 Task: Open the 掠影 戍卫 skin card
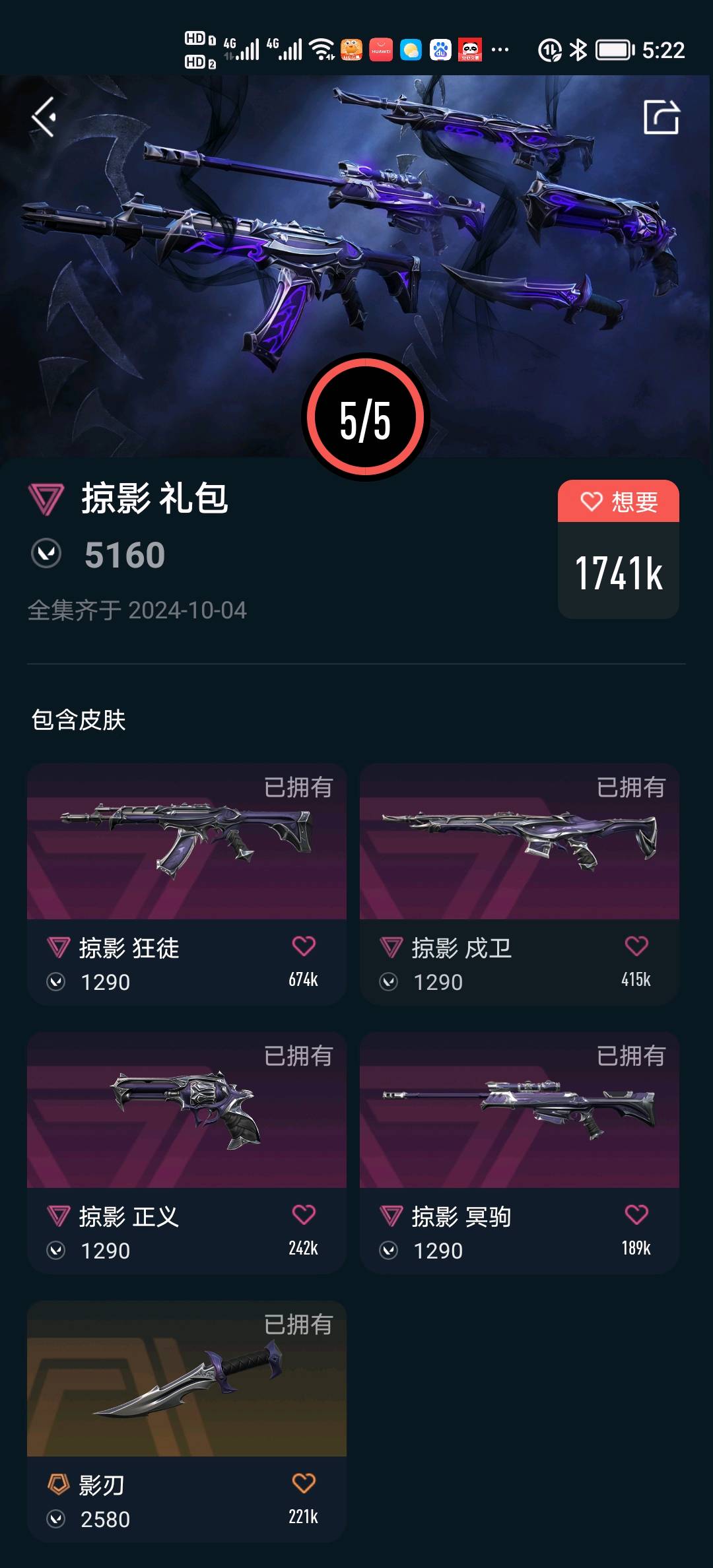click(x=520, y=884)
